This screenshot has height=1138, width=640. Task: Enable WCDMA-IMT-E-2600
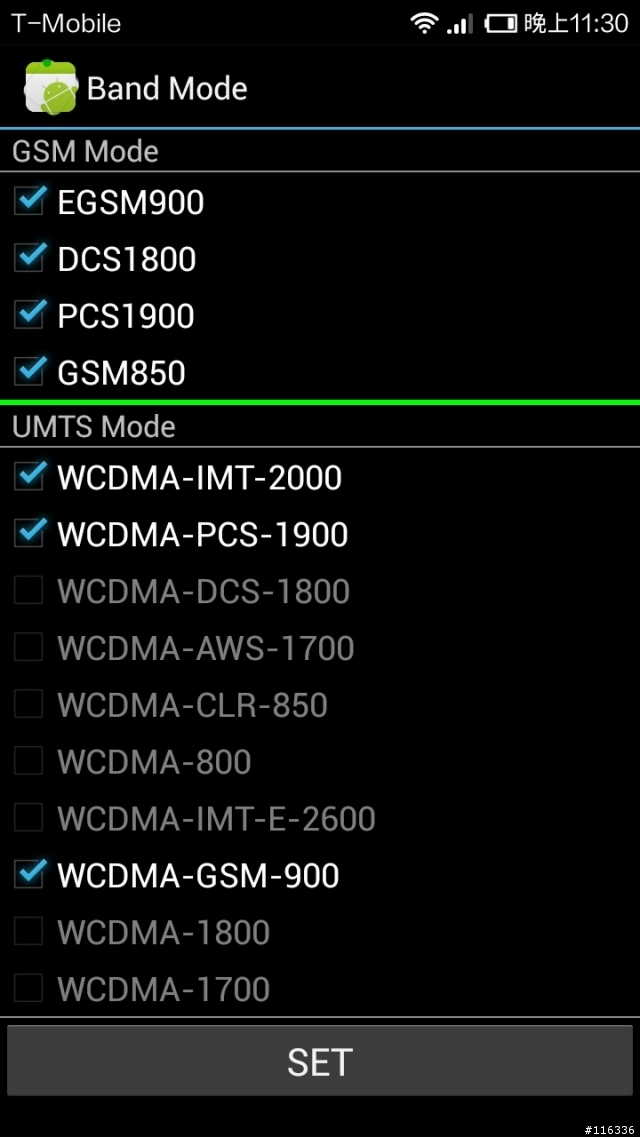tap(29, 819)
